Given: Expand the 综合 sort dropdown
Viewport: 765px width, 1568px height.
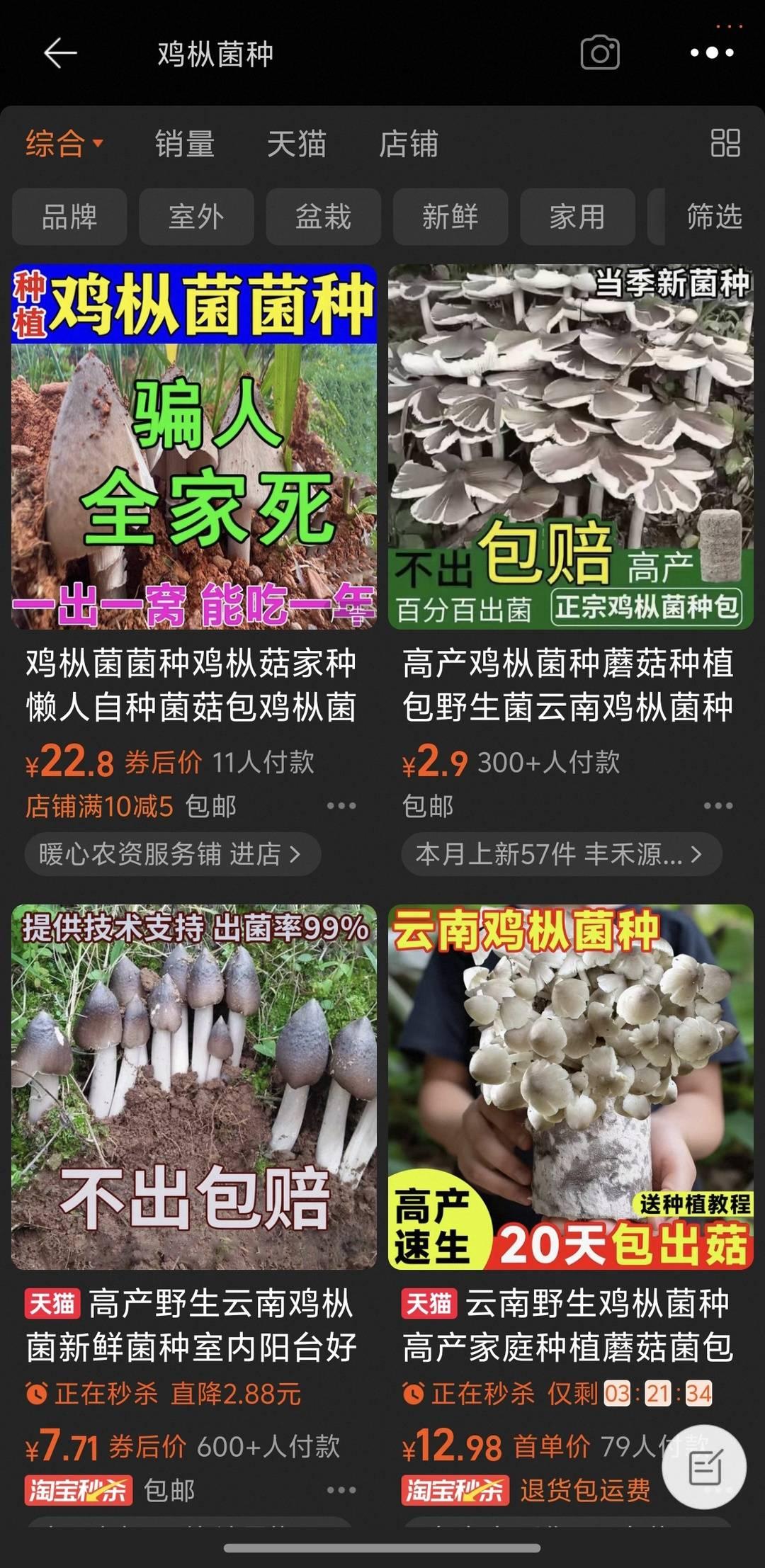Looking at the screenshot, I should [x=64, y=144].
